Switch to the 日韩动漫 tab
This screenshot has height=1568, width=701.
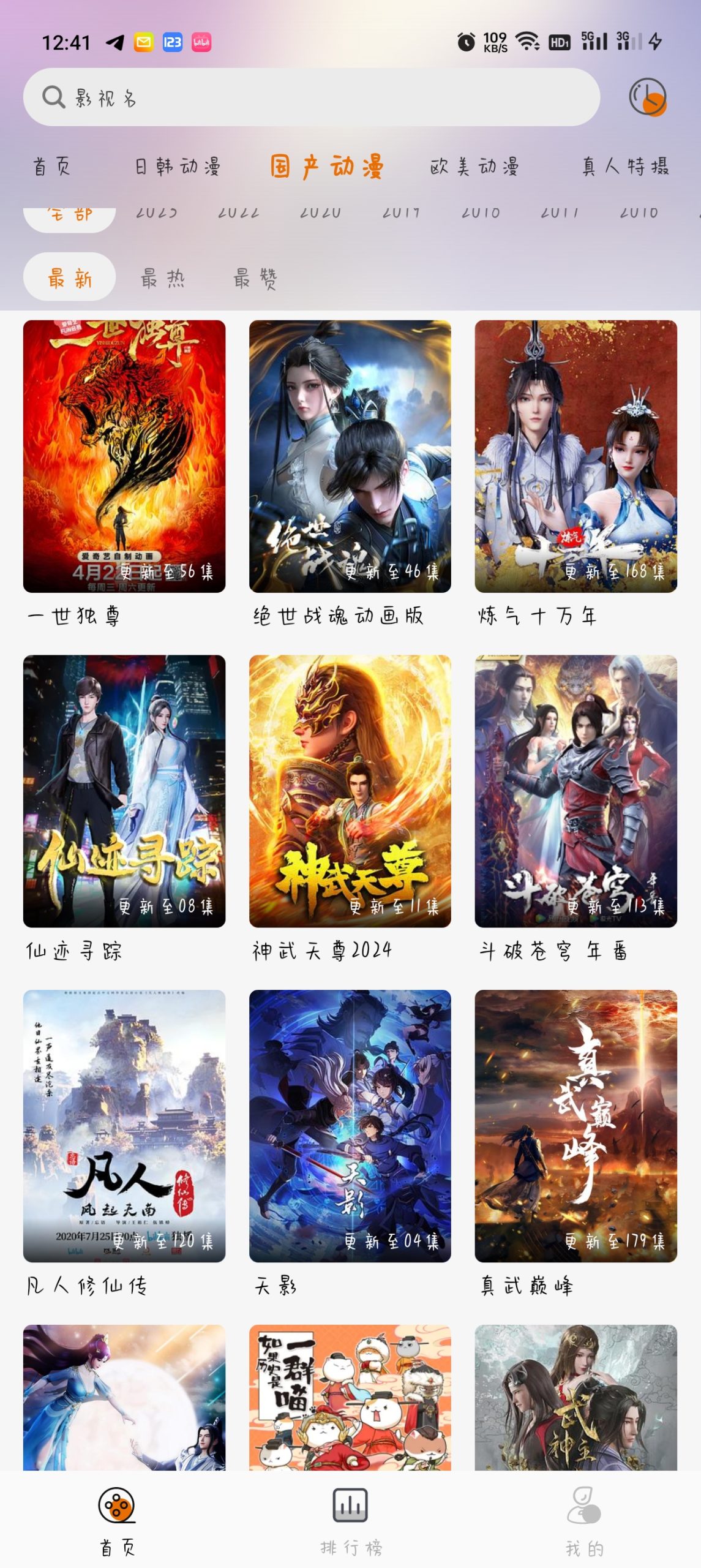tap(178, 166)
